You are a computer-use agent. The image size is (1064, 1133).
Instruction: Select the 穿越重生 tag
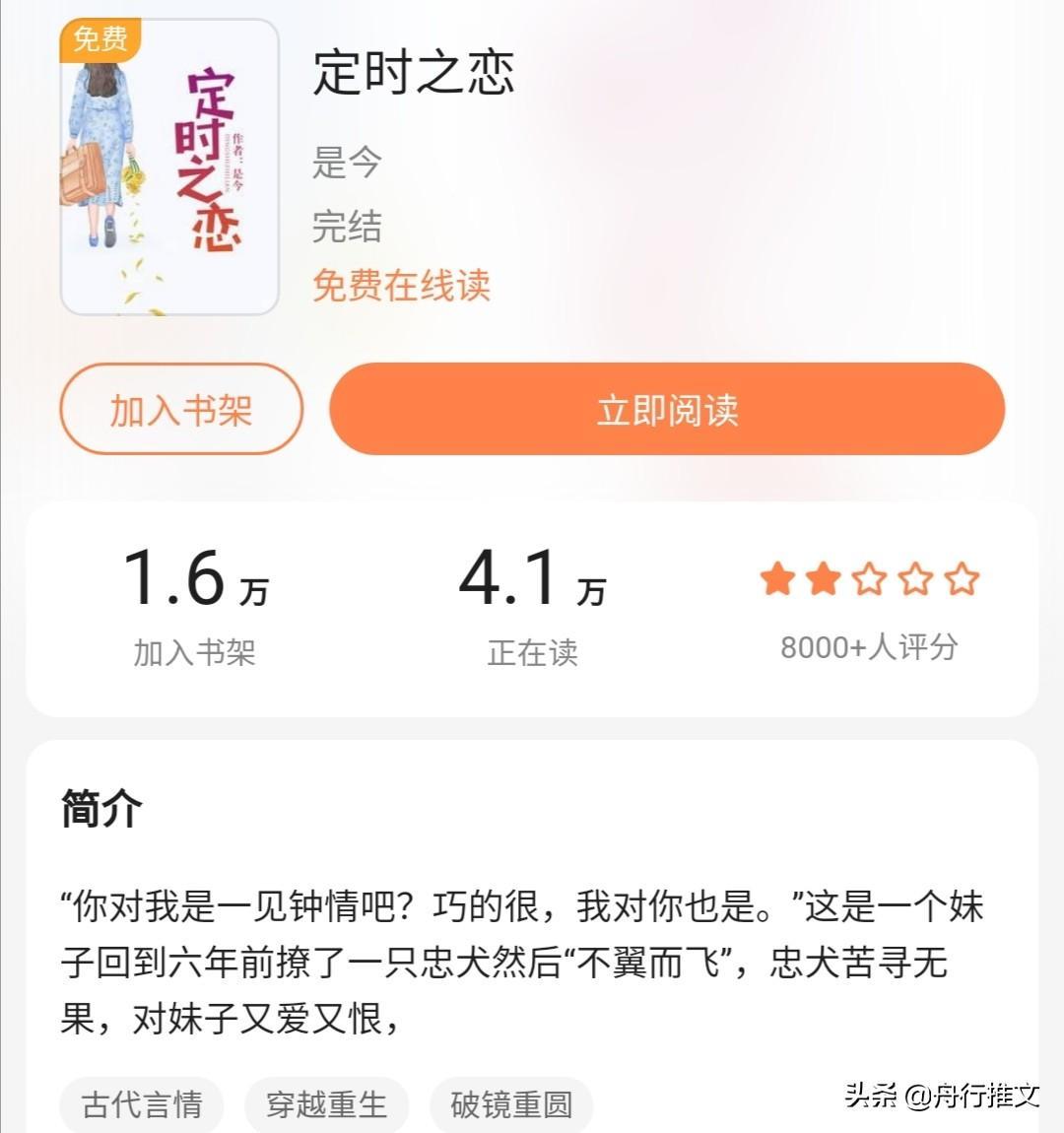coord(326,1104)
